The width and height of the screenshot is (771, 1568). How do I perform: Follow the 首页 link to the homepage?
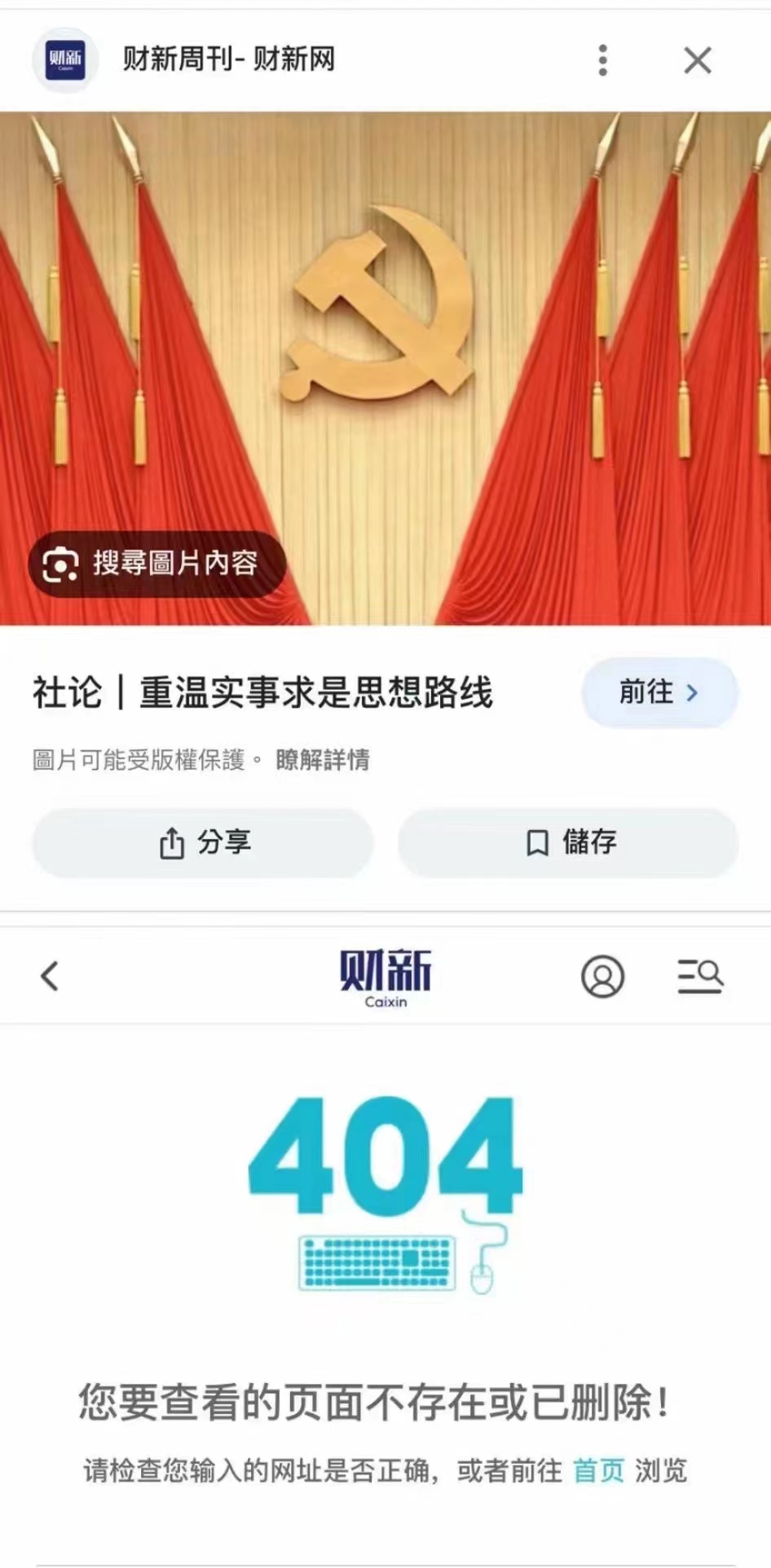pos(598,1470)
